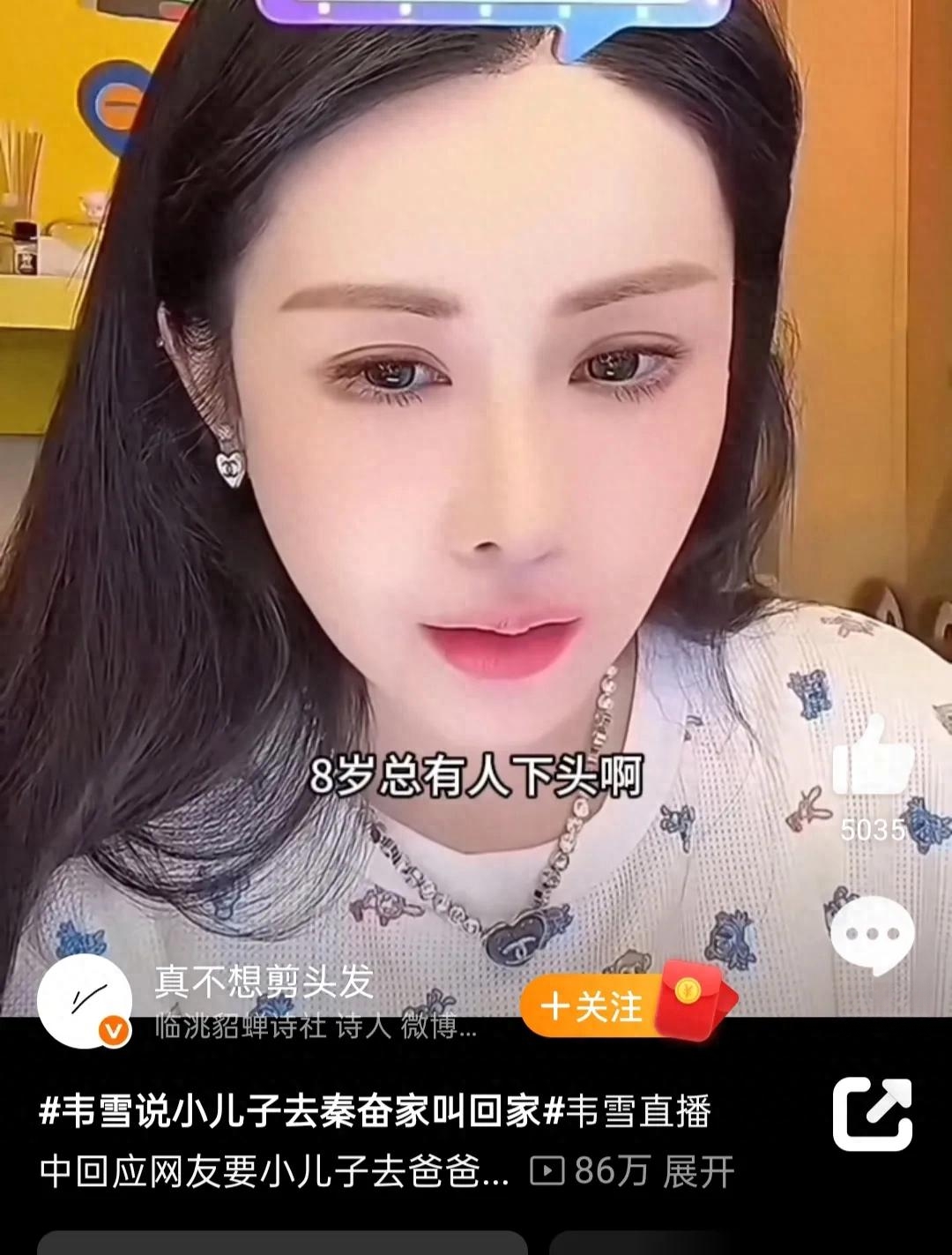Open the comments bubble
Image resolution: width=952 pixels, height=1255 pixels.
[872, 935]
